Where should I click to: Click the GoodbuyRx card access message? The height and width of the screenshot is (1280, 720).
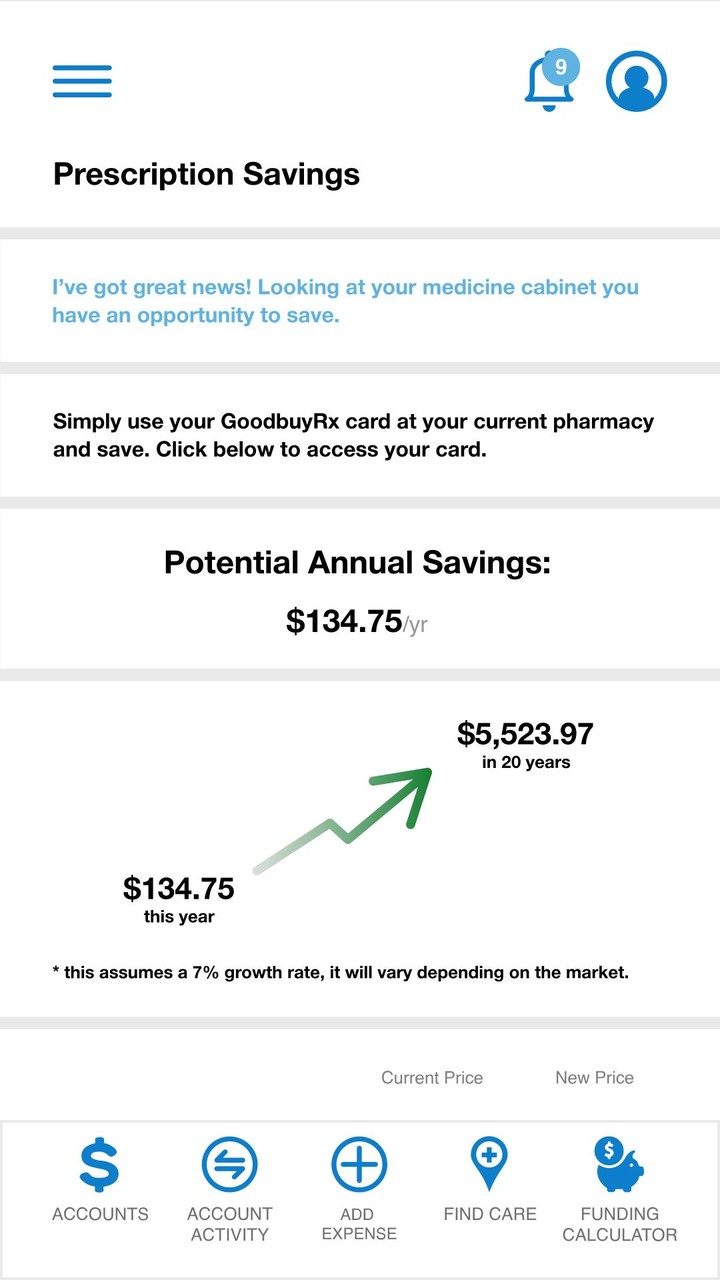click(x=353, y=435)
